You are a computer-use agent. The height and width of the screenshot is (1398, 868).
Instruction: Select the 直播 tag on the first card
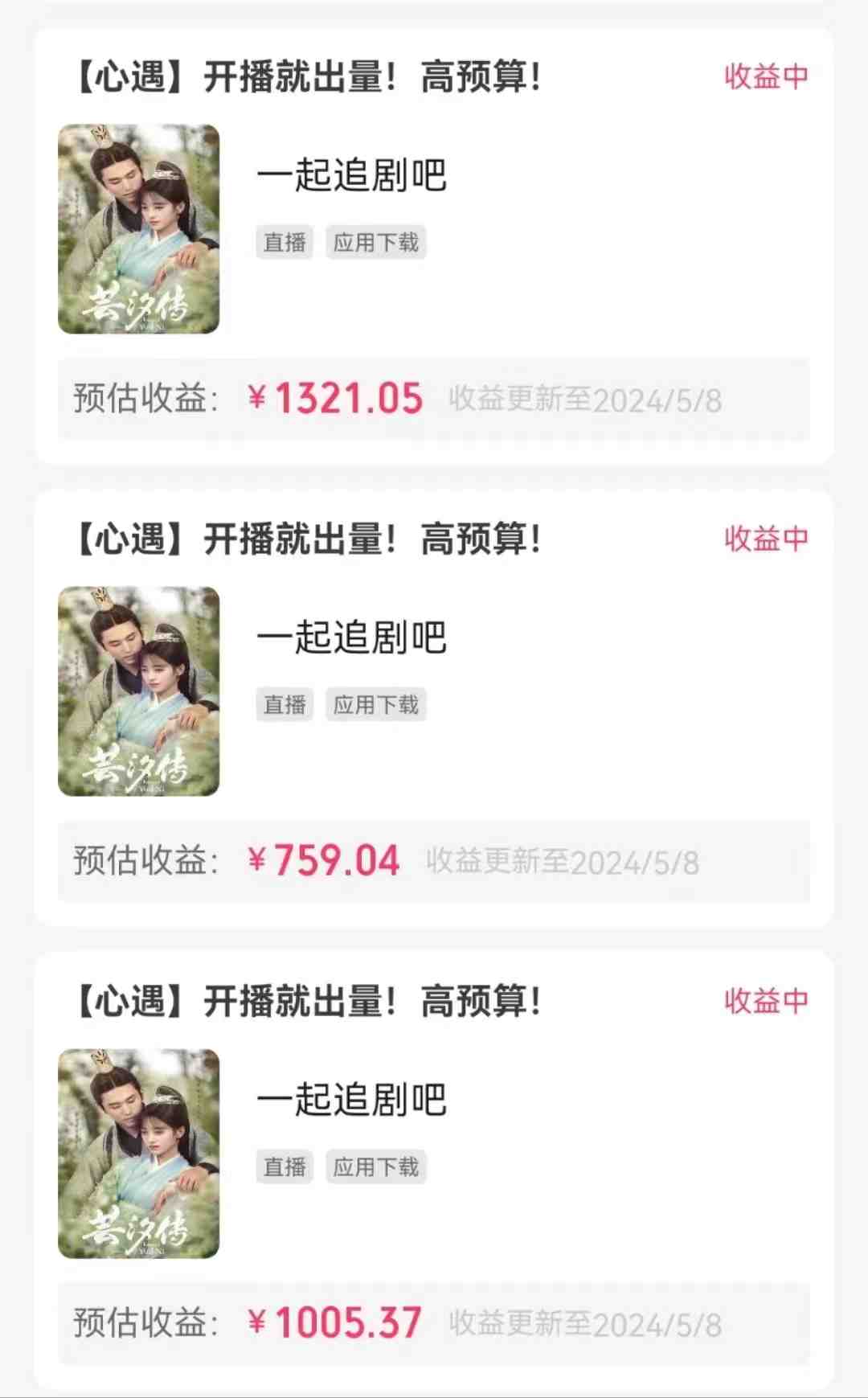click(285, 242)
